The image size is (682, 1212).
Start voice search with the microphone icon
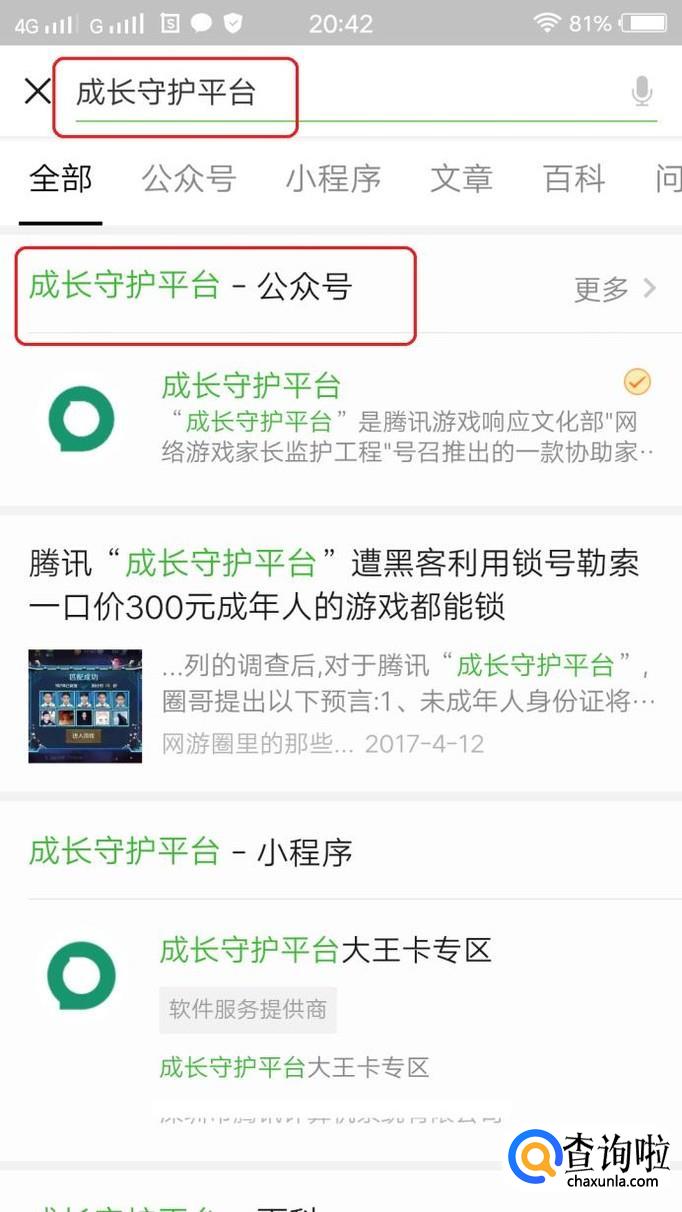click(x=642, y=93)
